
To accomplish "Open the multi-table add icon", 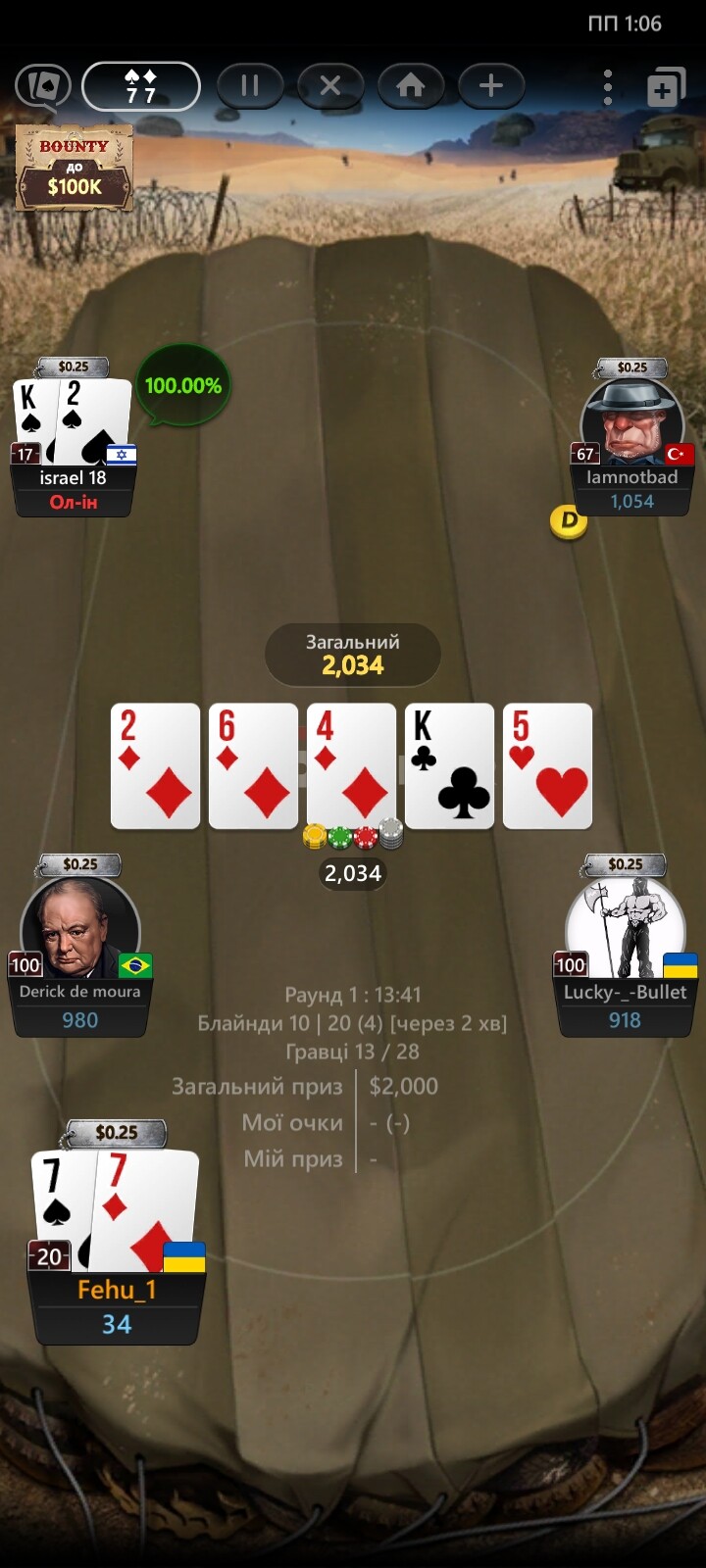I will coord(666,87).
